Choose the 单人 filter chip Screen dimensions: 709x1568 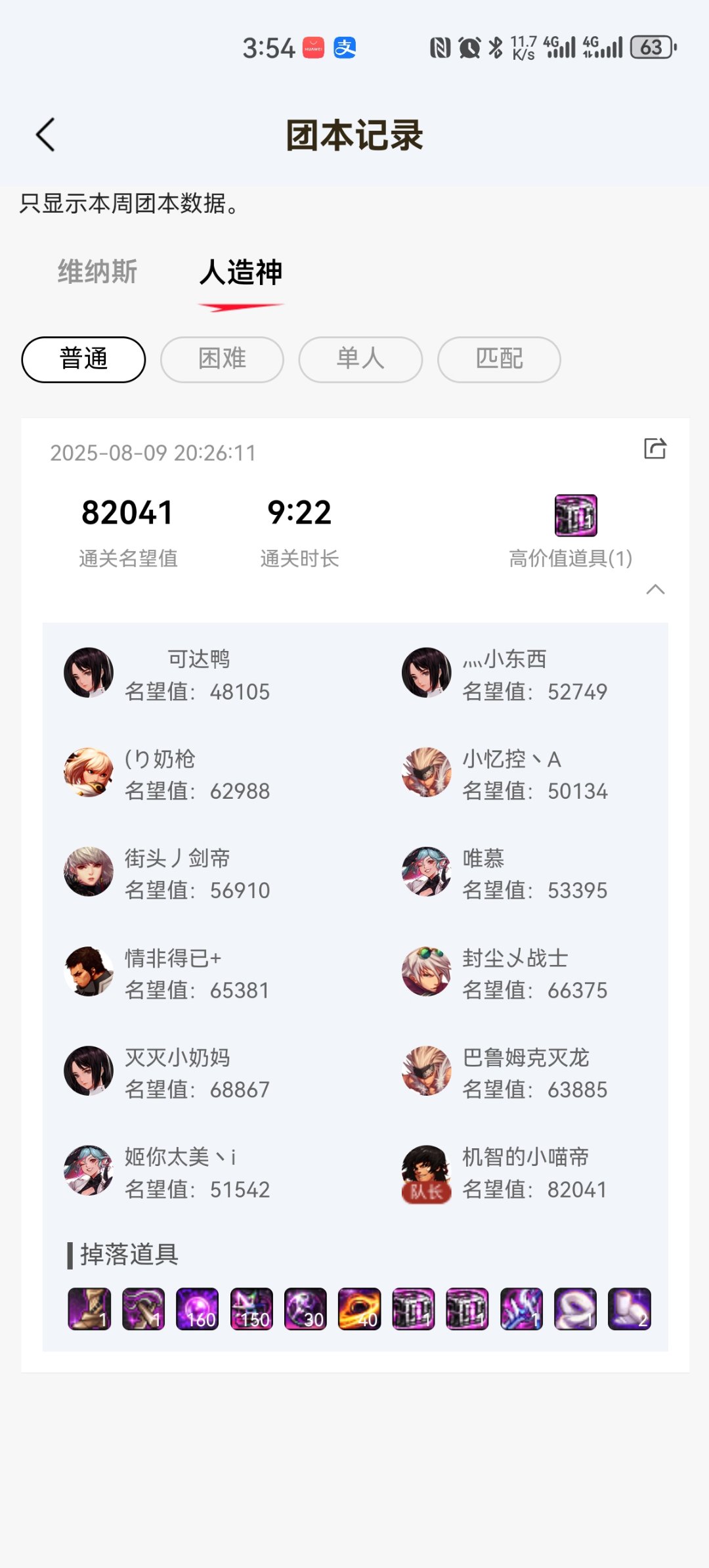(360, 359)
